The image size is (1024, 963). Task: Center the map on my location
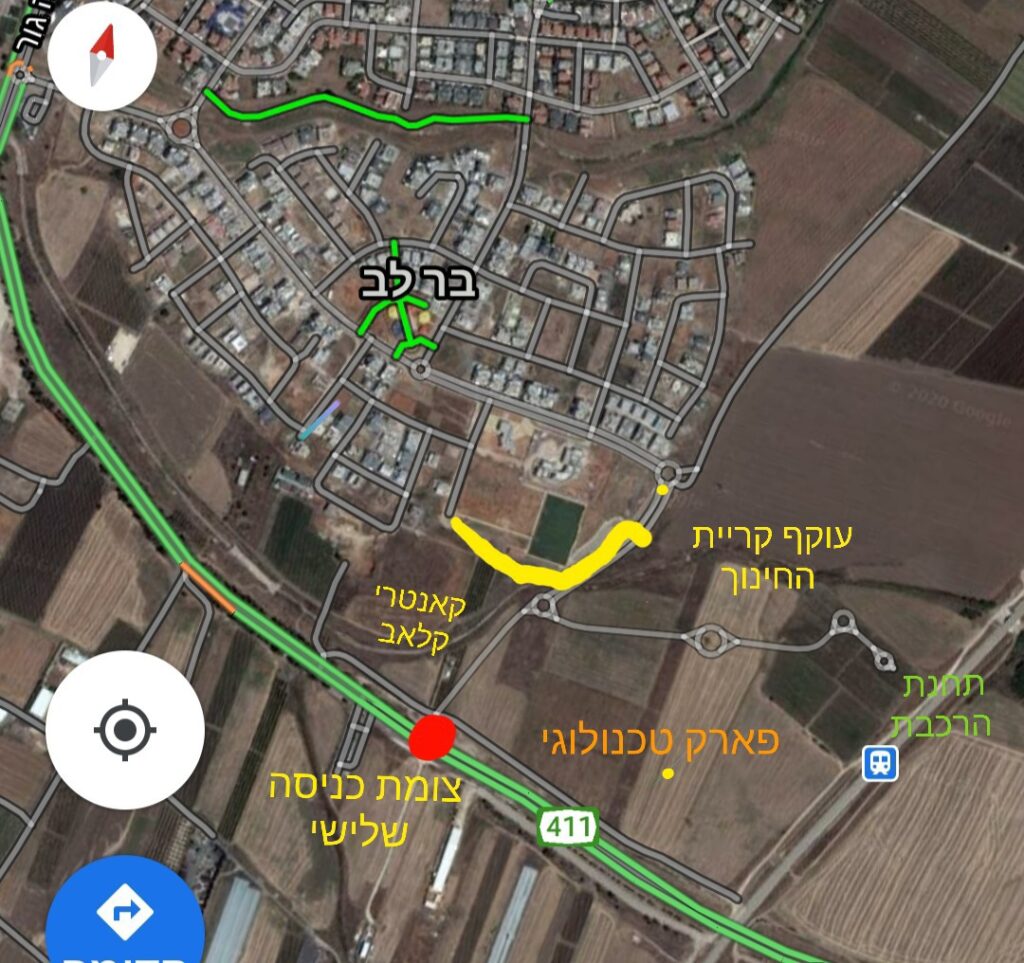coord(125,731)
